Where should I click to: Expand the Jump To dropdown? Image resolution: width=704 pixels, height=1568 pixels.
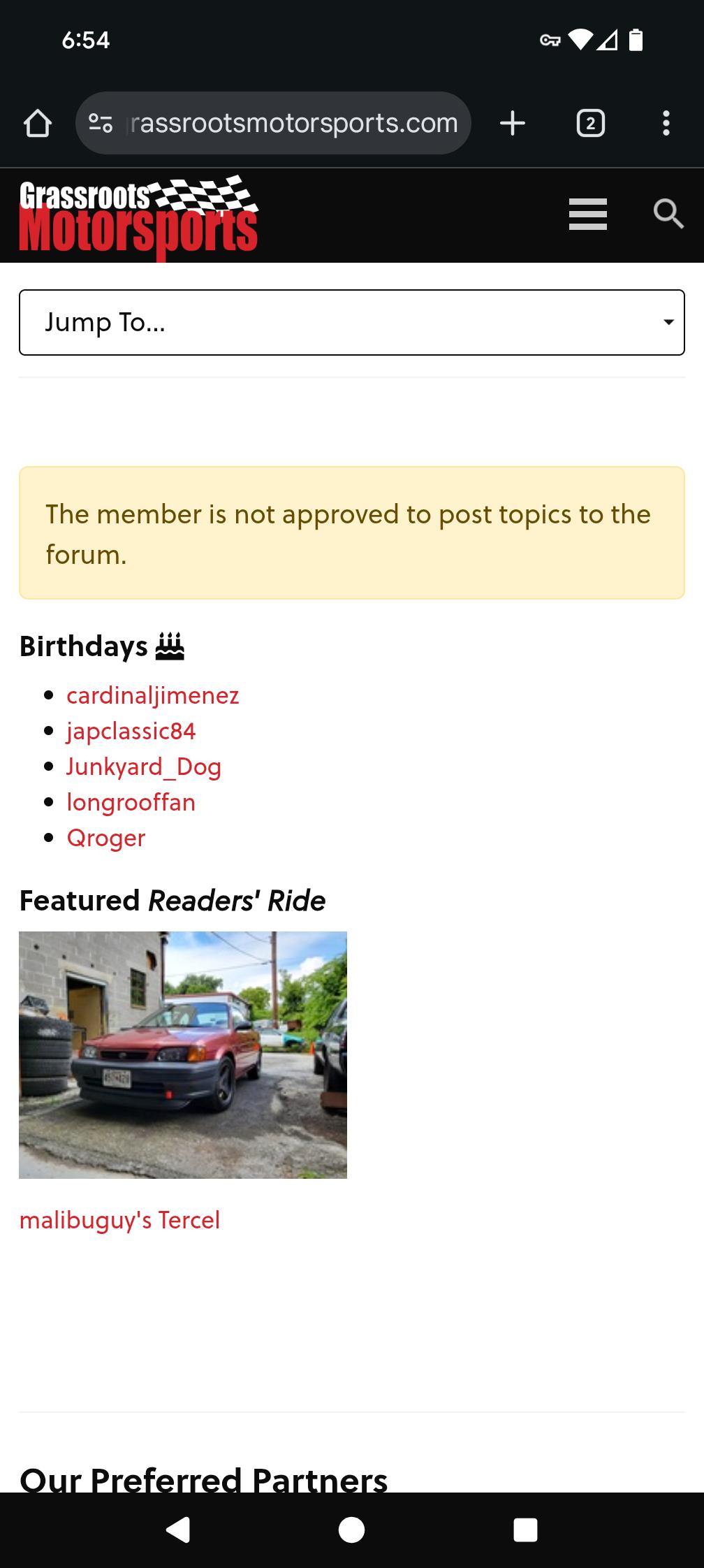(351, 322)
